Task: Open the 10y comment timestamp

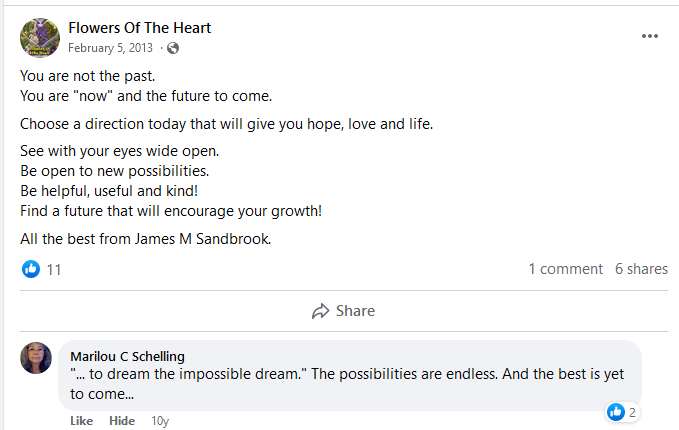Action: coord(160,421)
